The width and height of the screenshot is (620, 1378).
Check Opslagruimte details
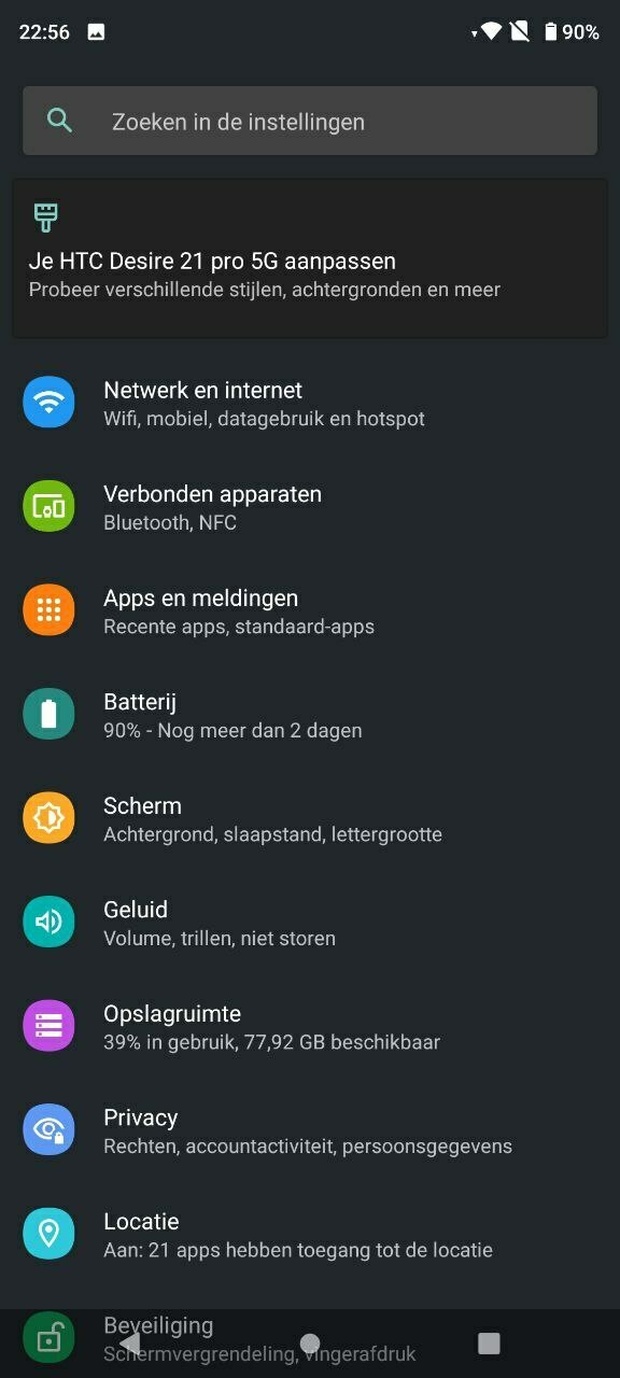[310, 1027]
